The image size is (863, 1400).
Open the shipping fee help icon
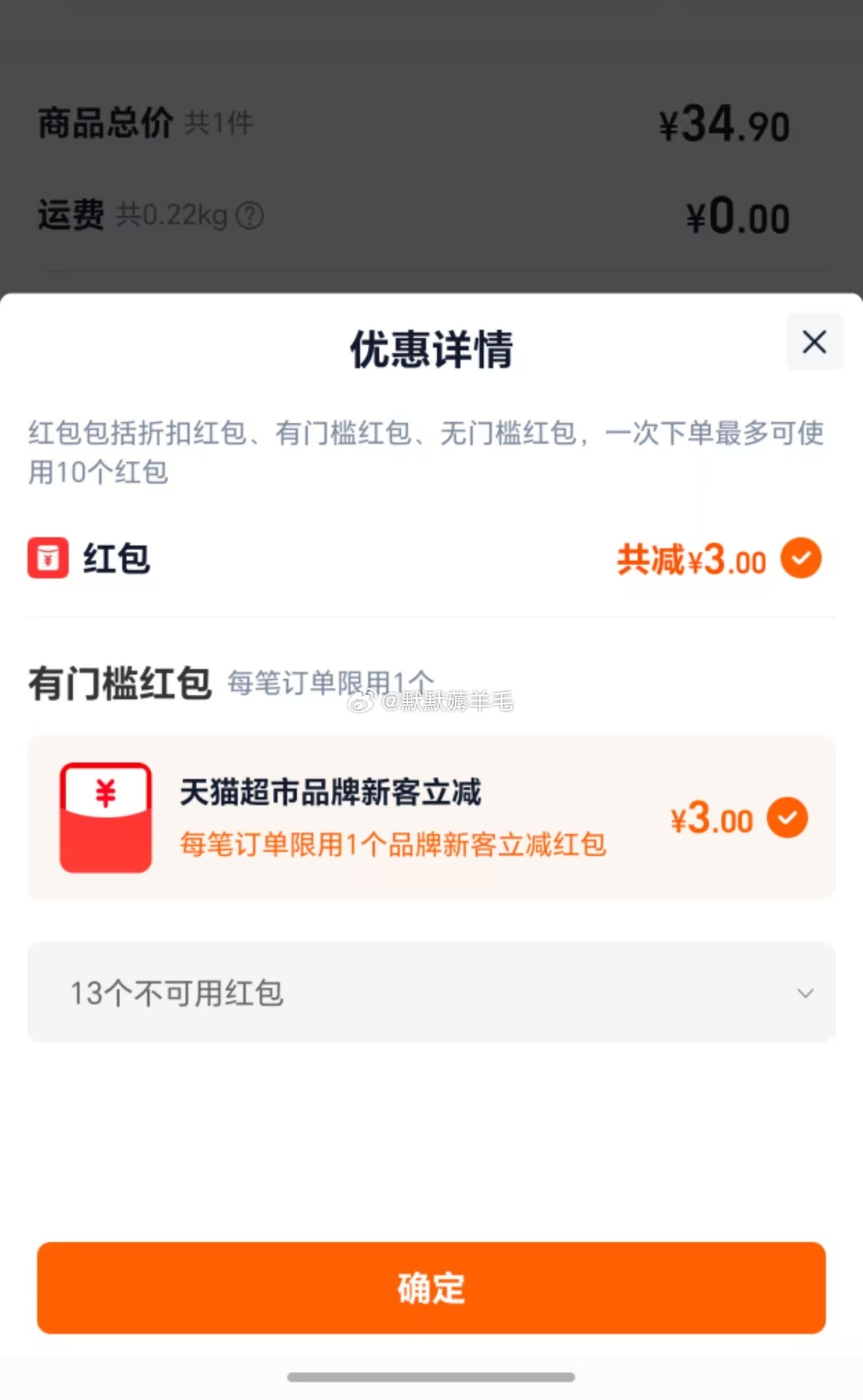coord(249,216)
